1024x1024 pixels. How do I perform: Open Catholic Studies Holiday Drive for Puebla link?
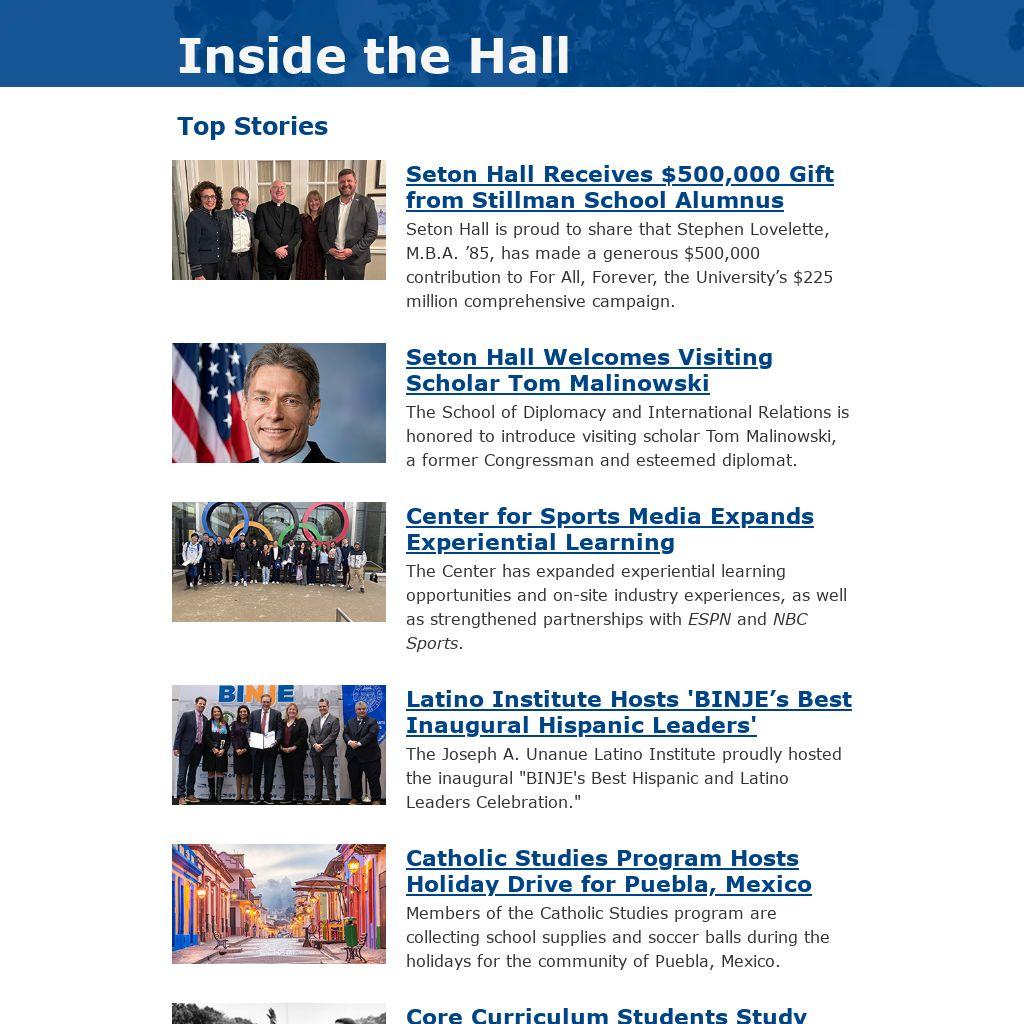click(x=608, y=871)
